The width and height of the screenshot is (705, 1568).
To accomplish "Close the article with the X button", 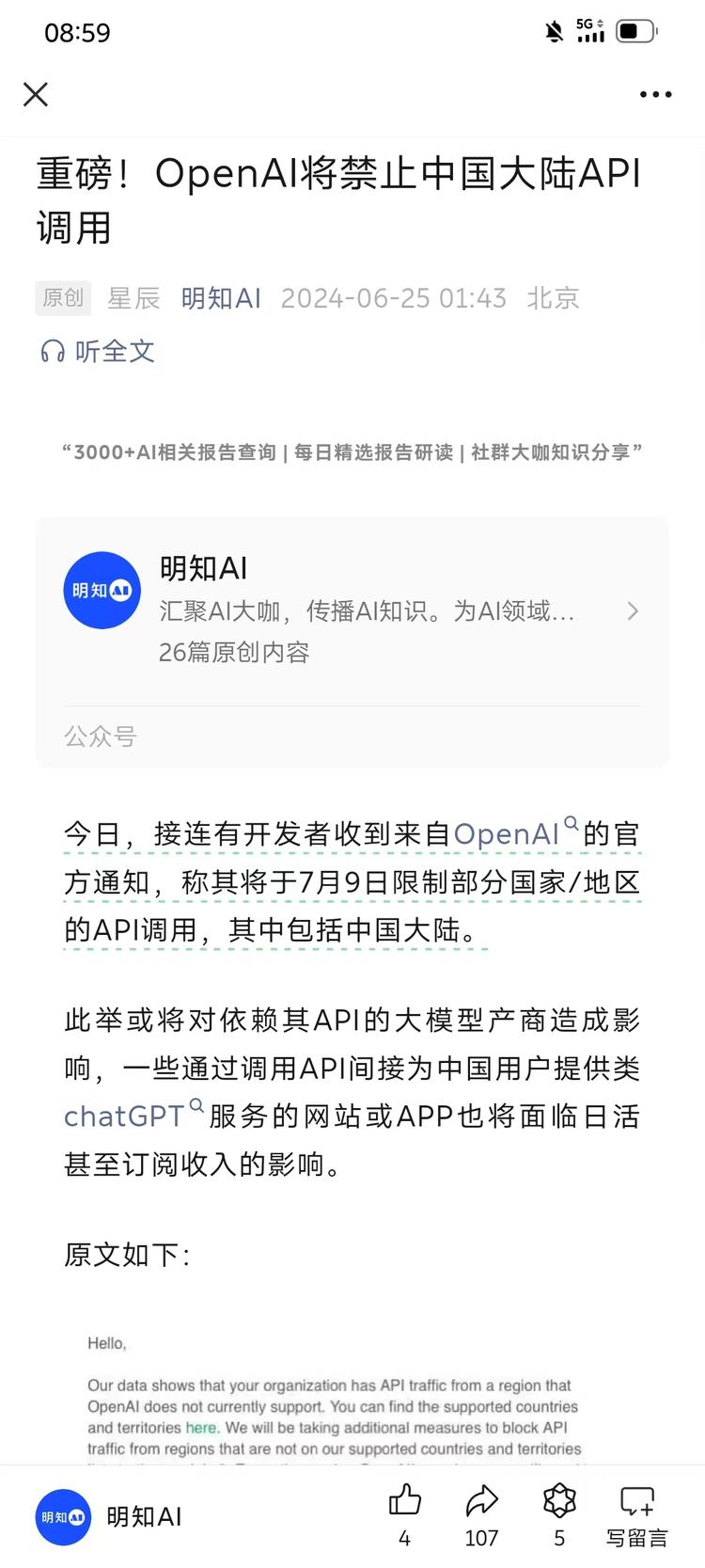I will (35, 94).
